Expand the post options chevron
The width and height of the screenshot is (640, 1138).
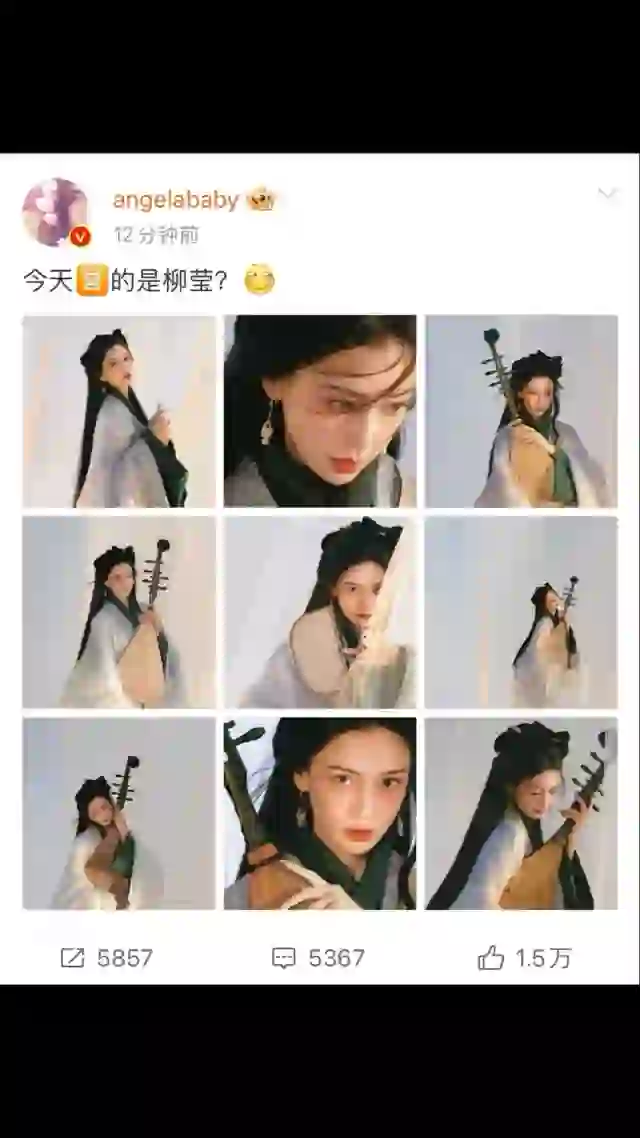tap(607, 194)
